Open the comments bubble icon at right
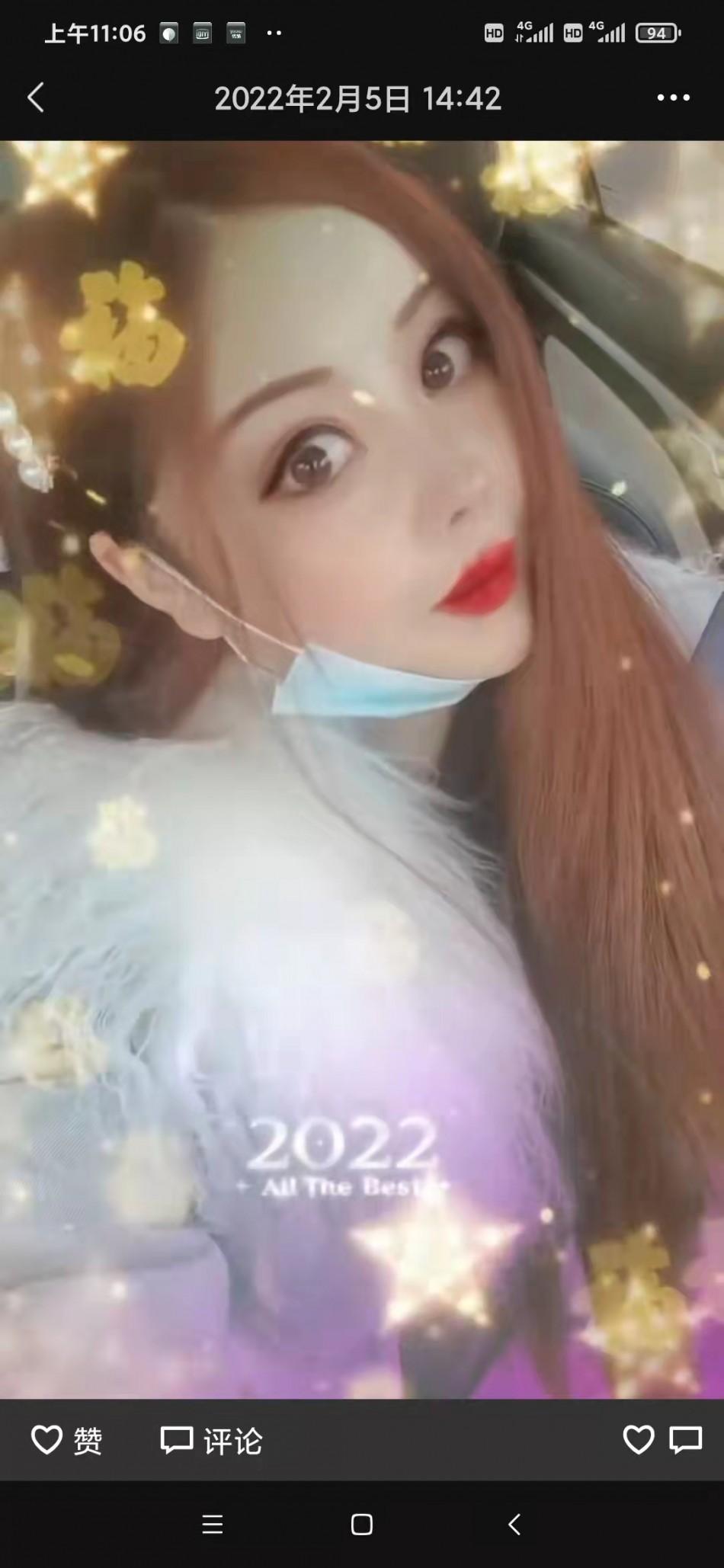724x1568 pixels. [685, 1439]
